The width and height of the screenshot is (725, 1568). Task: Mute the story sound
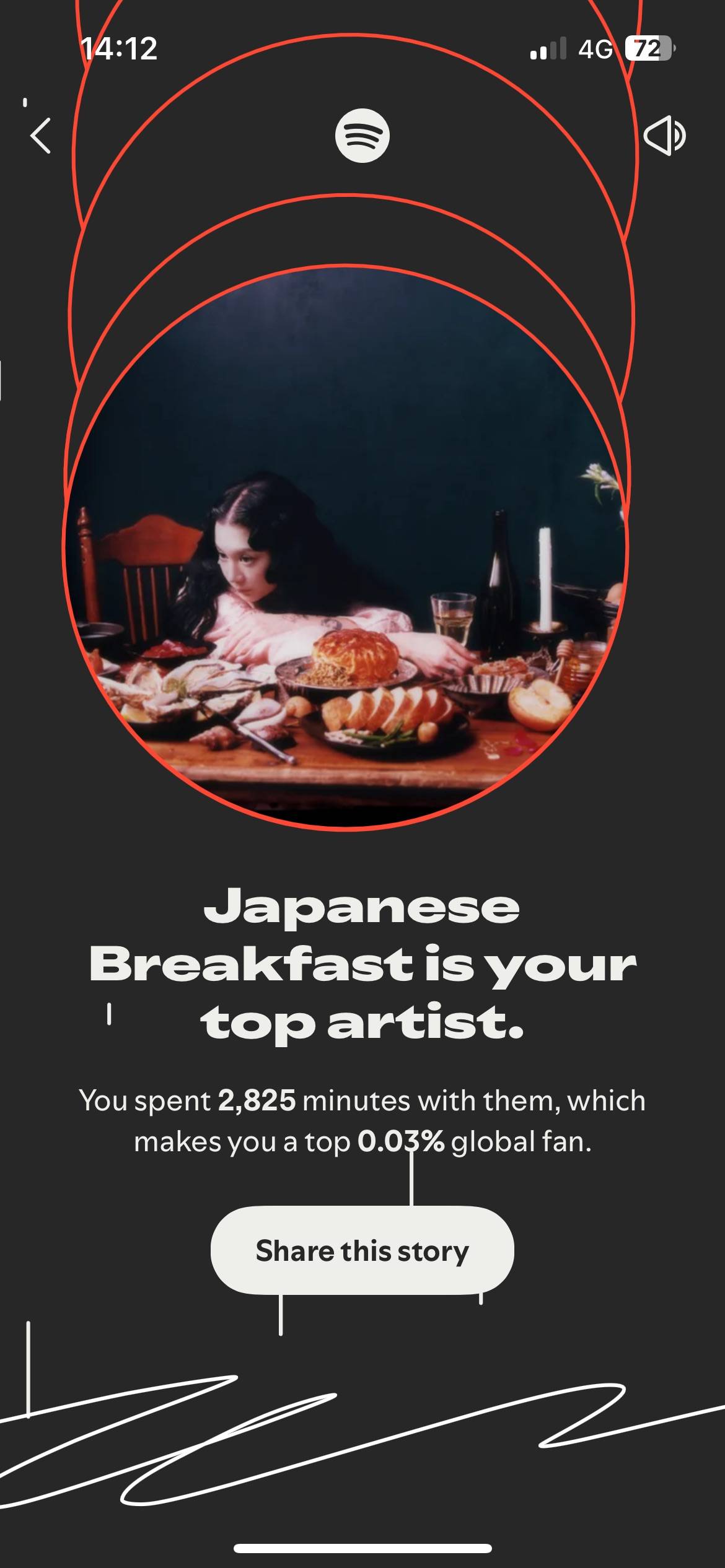[665, 135]
